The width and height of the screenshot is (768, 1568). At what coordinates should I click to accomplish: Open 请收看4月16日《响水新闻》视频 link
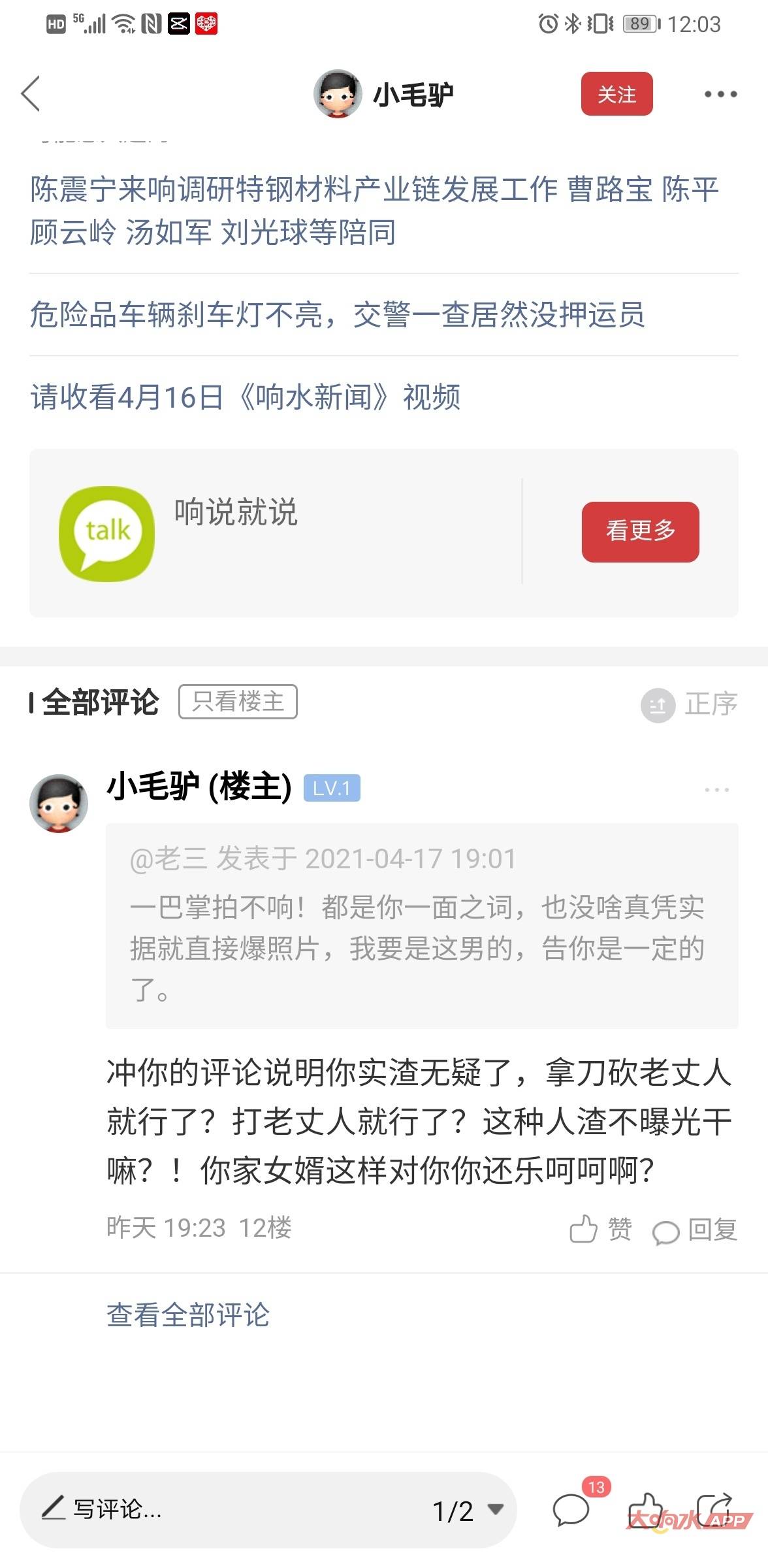(x=246, y=397)
